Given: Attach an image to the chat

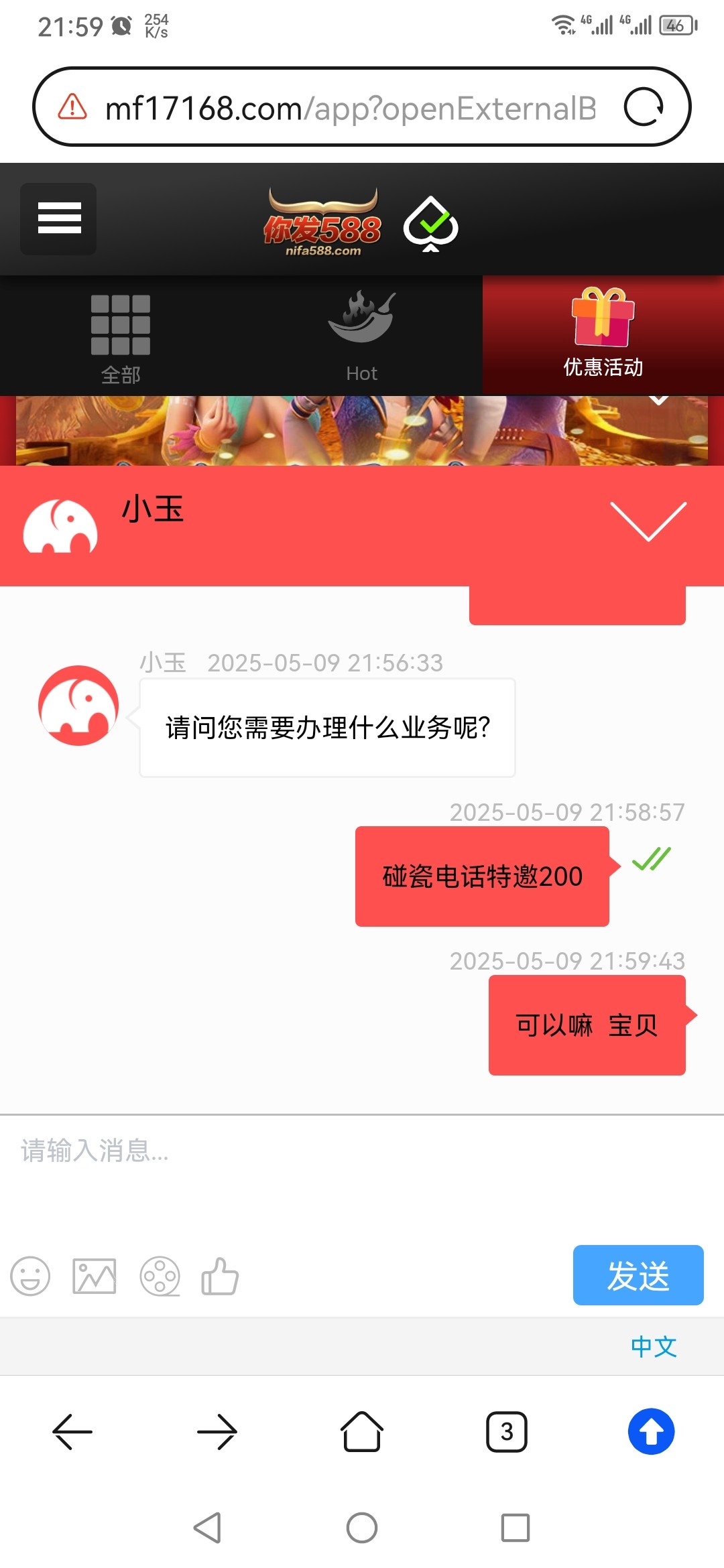Looking at the screenshot, I should [94, 1276].
